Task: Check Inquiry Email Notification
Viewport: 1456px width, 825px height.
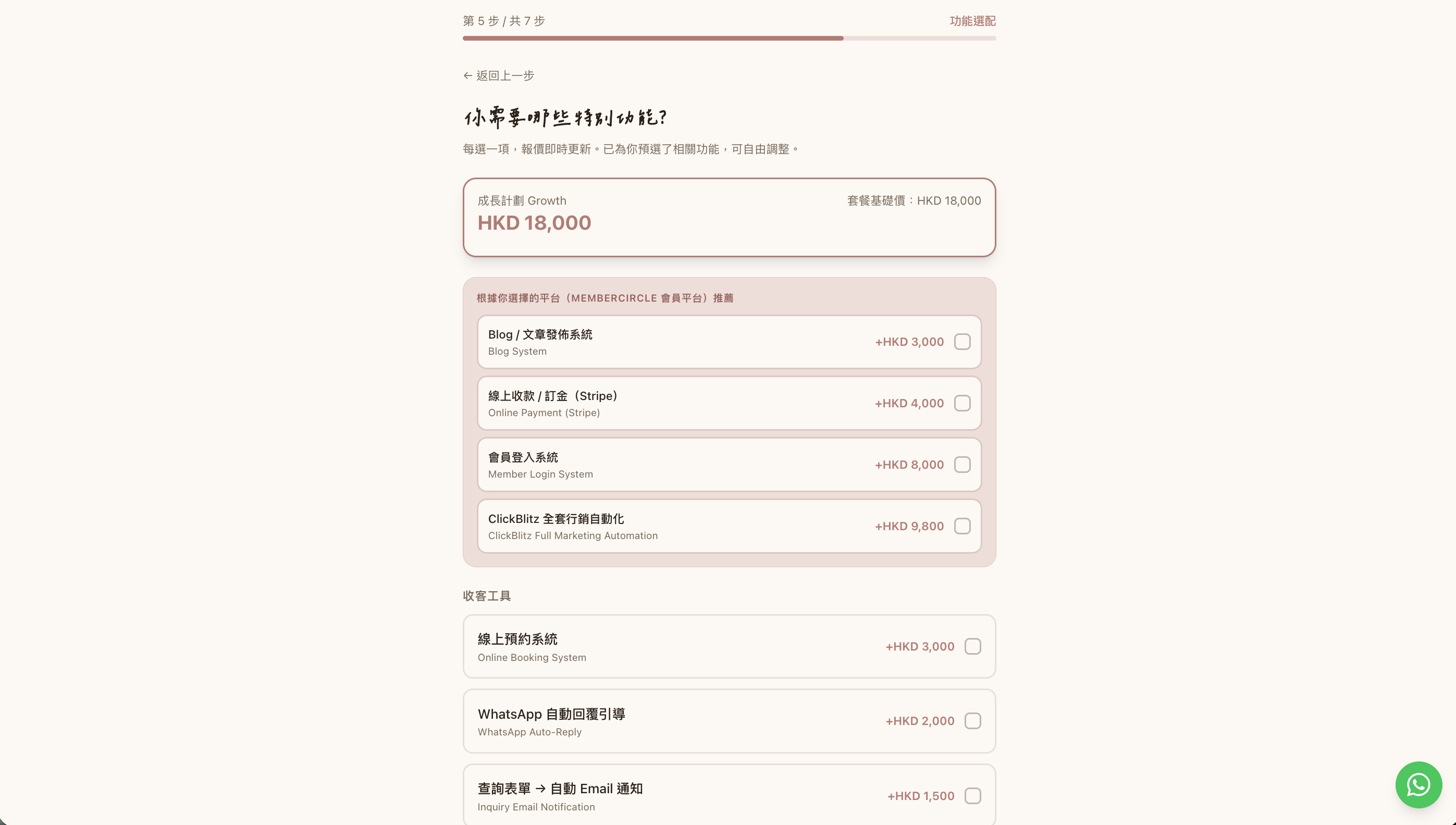Action: pos(972,796)
